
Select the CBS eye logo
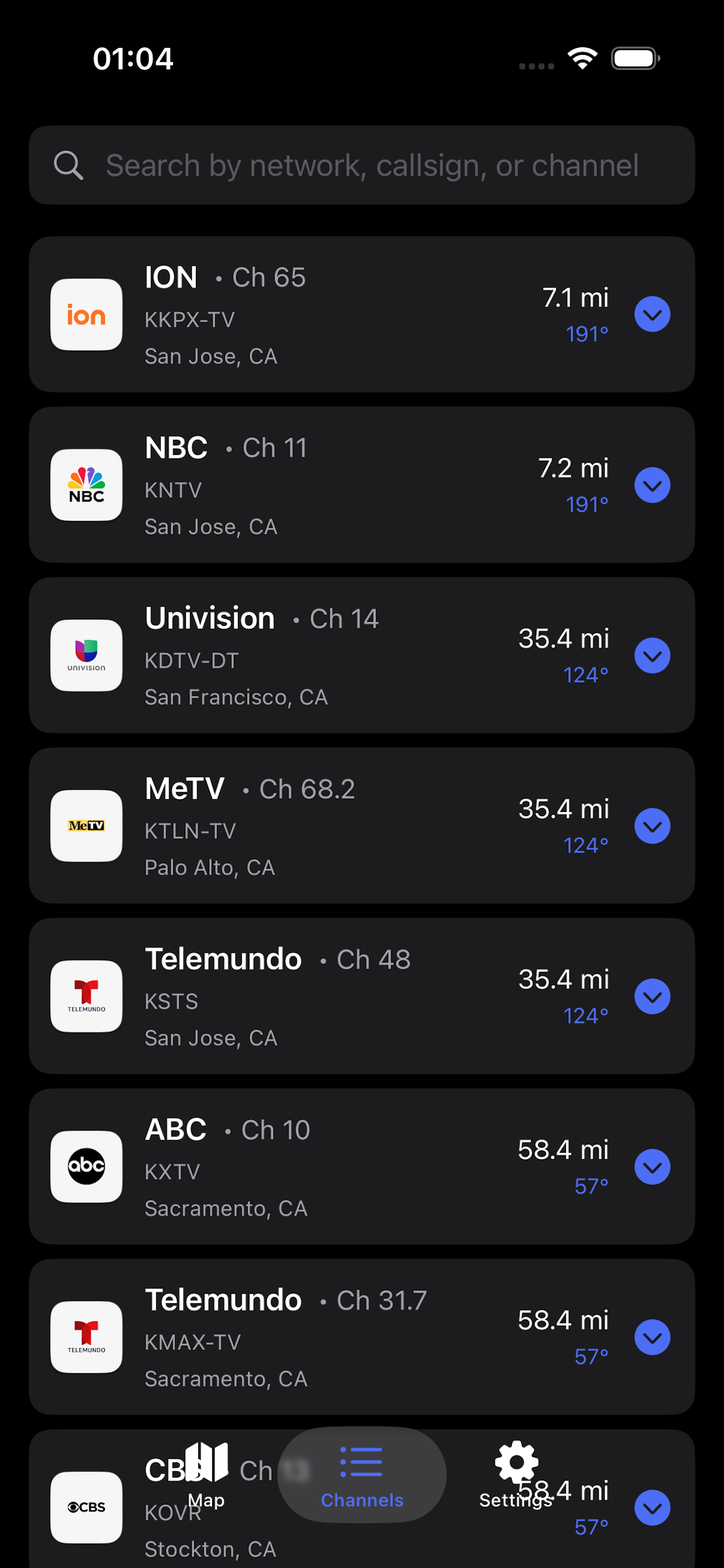(x=86, y=1508)
